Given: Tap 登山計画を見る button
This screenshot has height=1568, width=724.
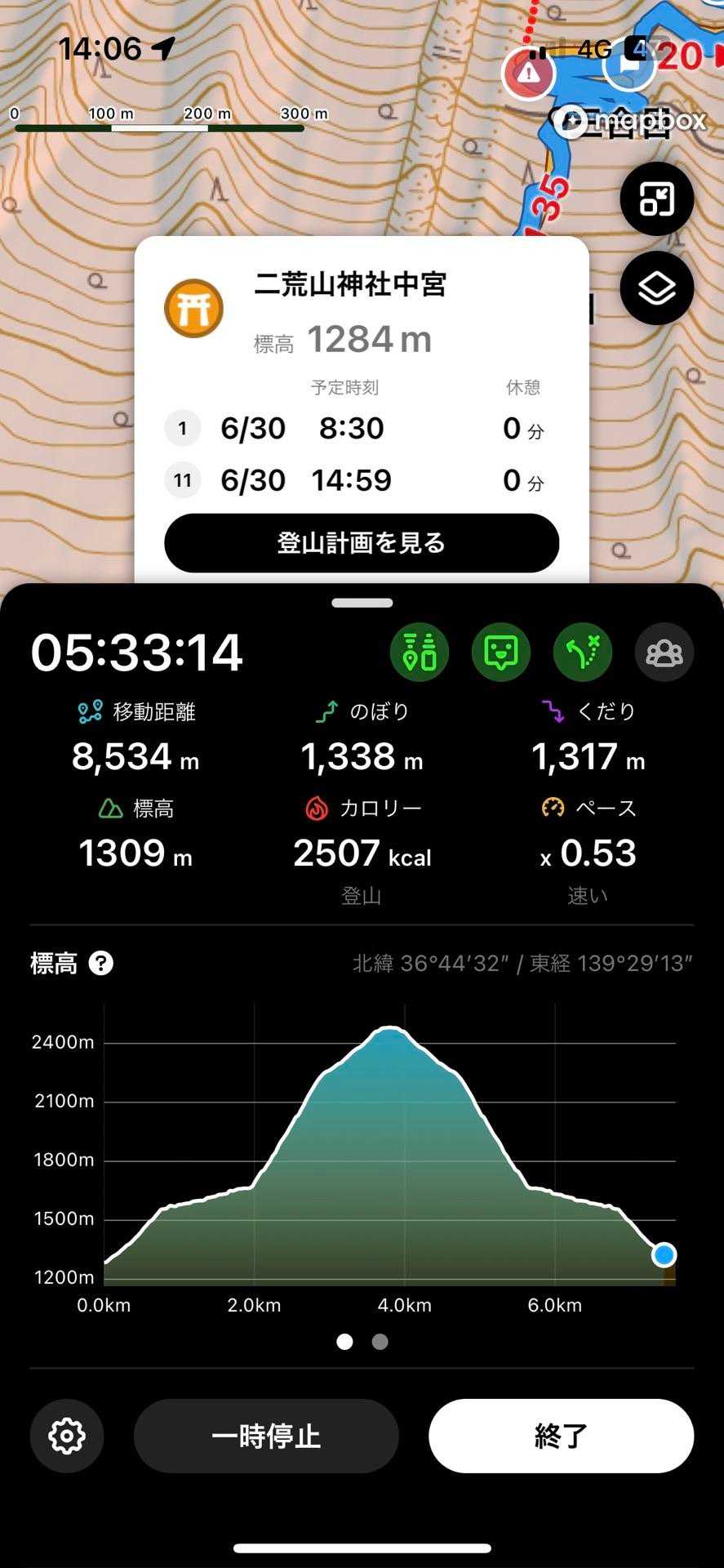Looking at the screenshot, I should 362,543.
